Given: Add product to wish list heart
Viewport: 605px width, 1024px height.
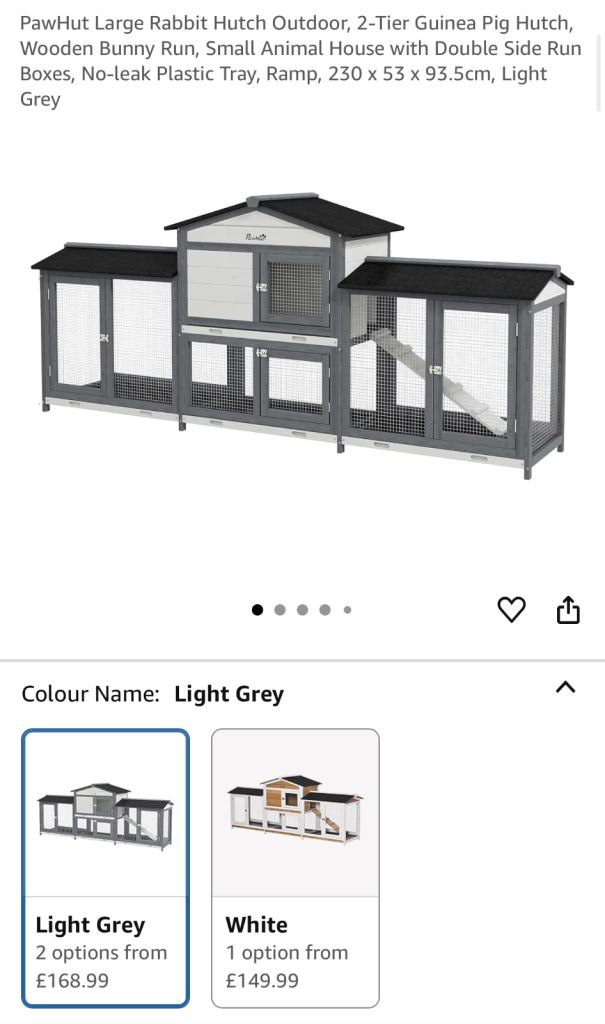Looking at the screenshot, I should tap(511, 609).
